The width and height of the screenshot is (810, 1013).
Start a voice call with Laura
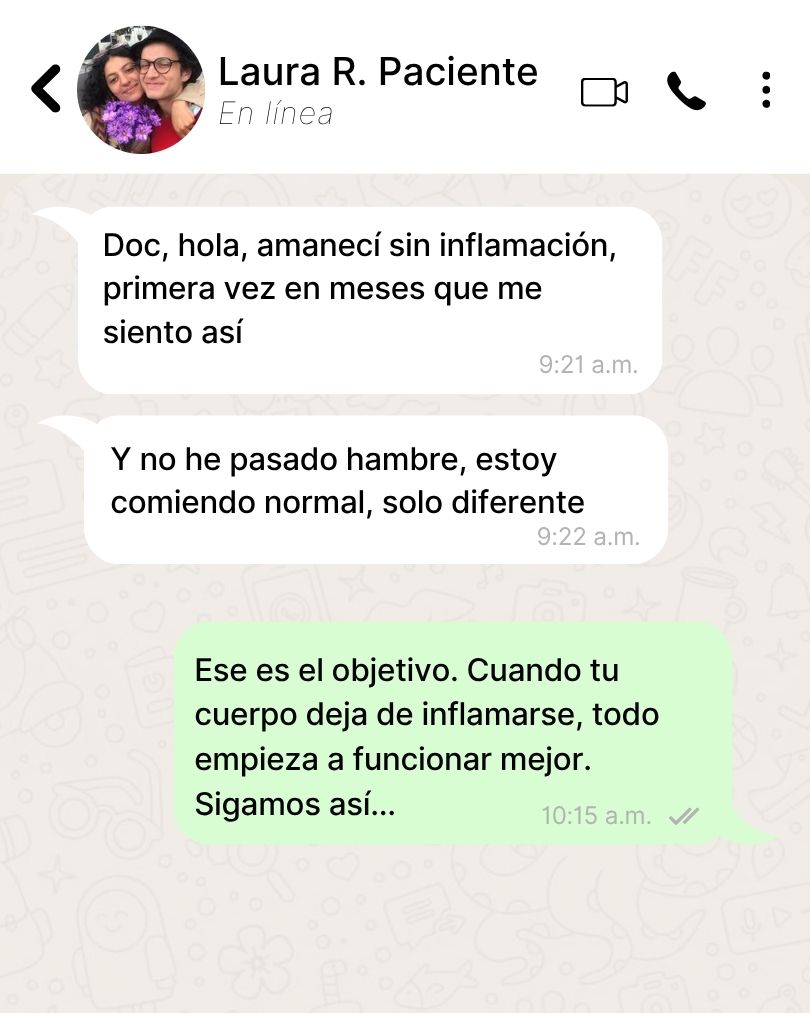(x=685, y=91)
